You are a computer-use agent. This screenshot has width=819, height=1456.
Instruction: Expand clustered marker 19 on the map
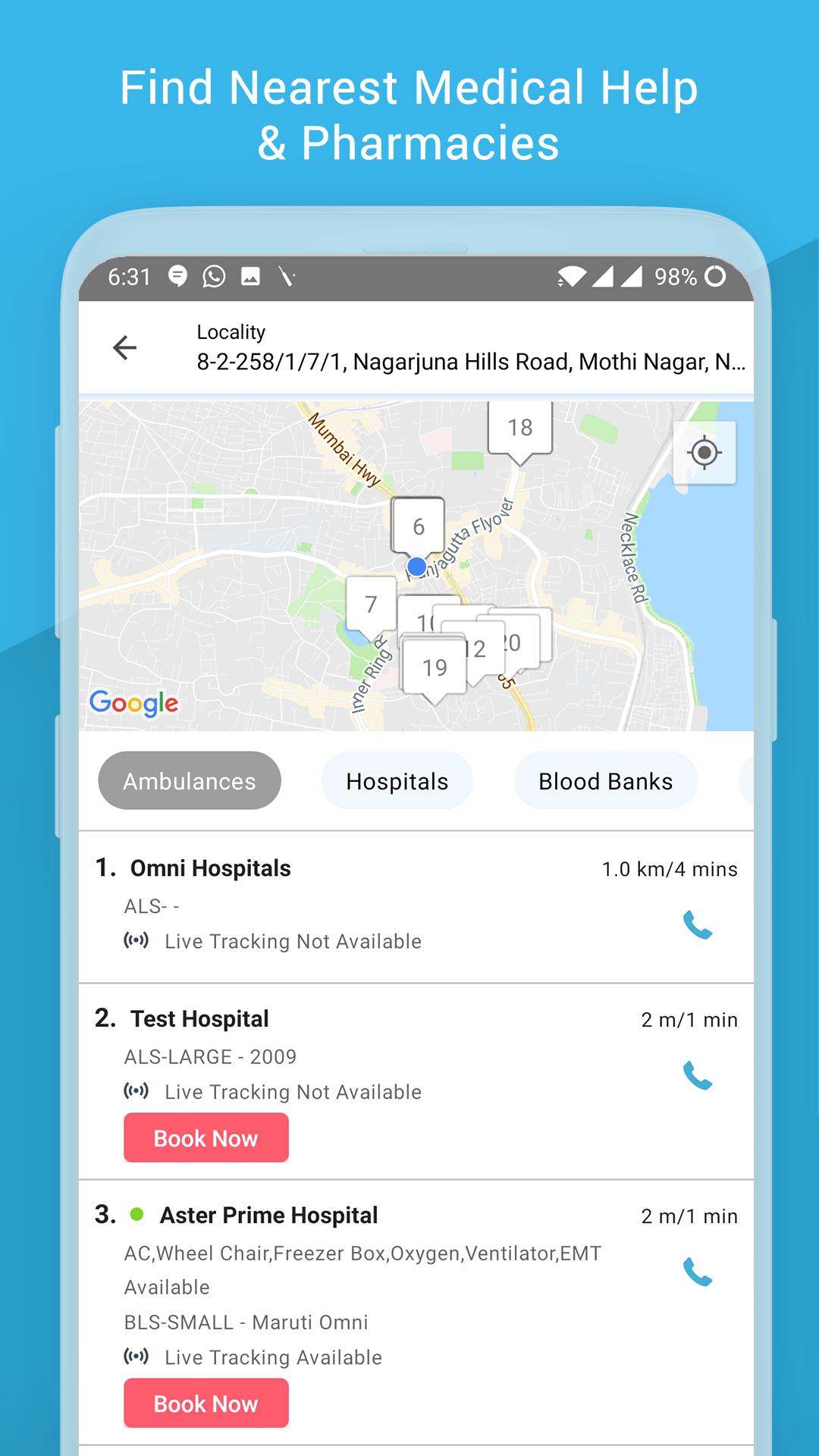point(433,666)
